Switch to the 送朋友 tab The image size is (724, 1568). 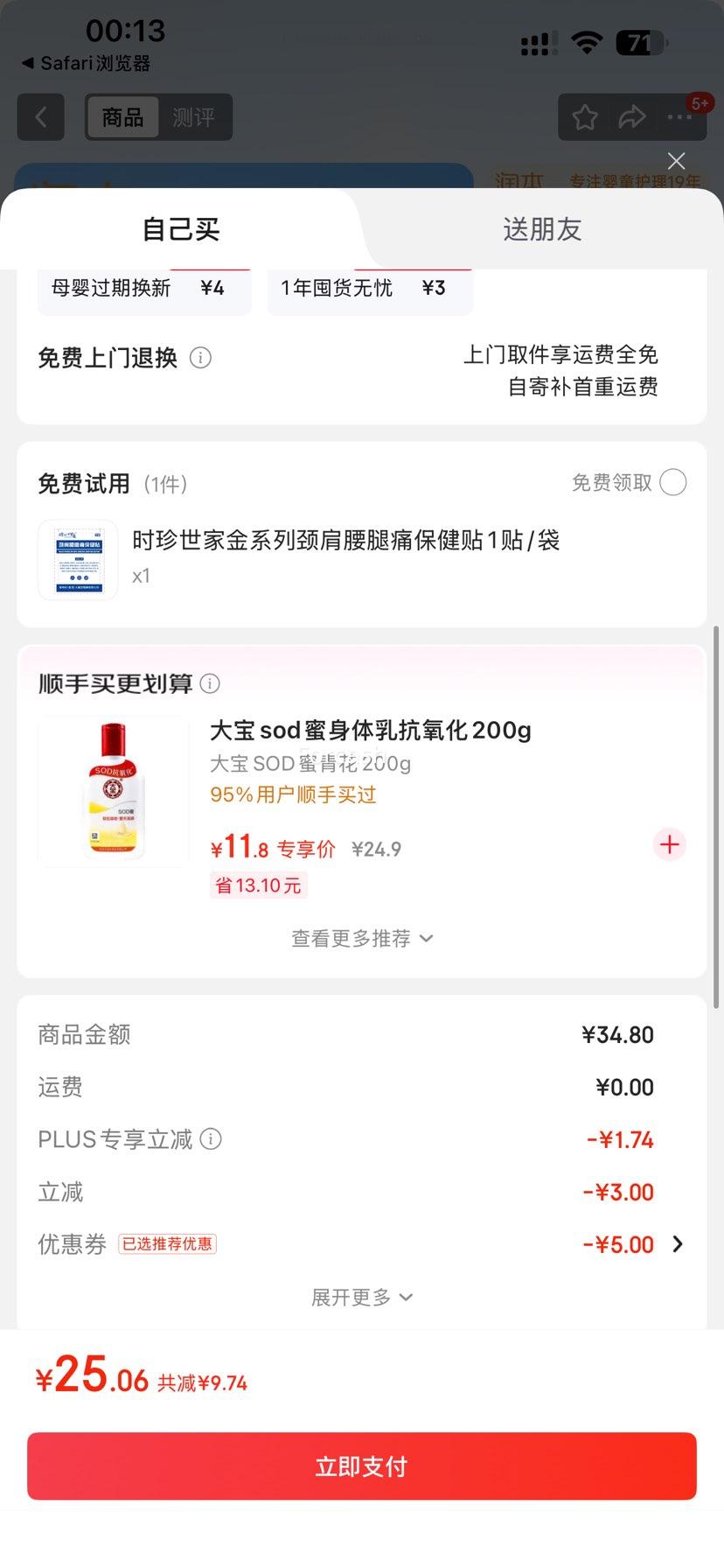click(542, 229)
